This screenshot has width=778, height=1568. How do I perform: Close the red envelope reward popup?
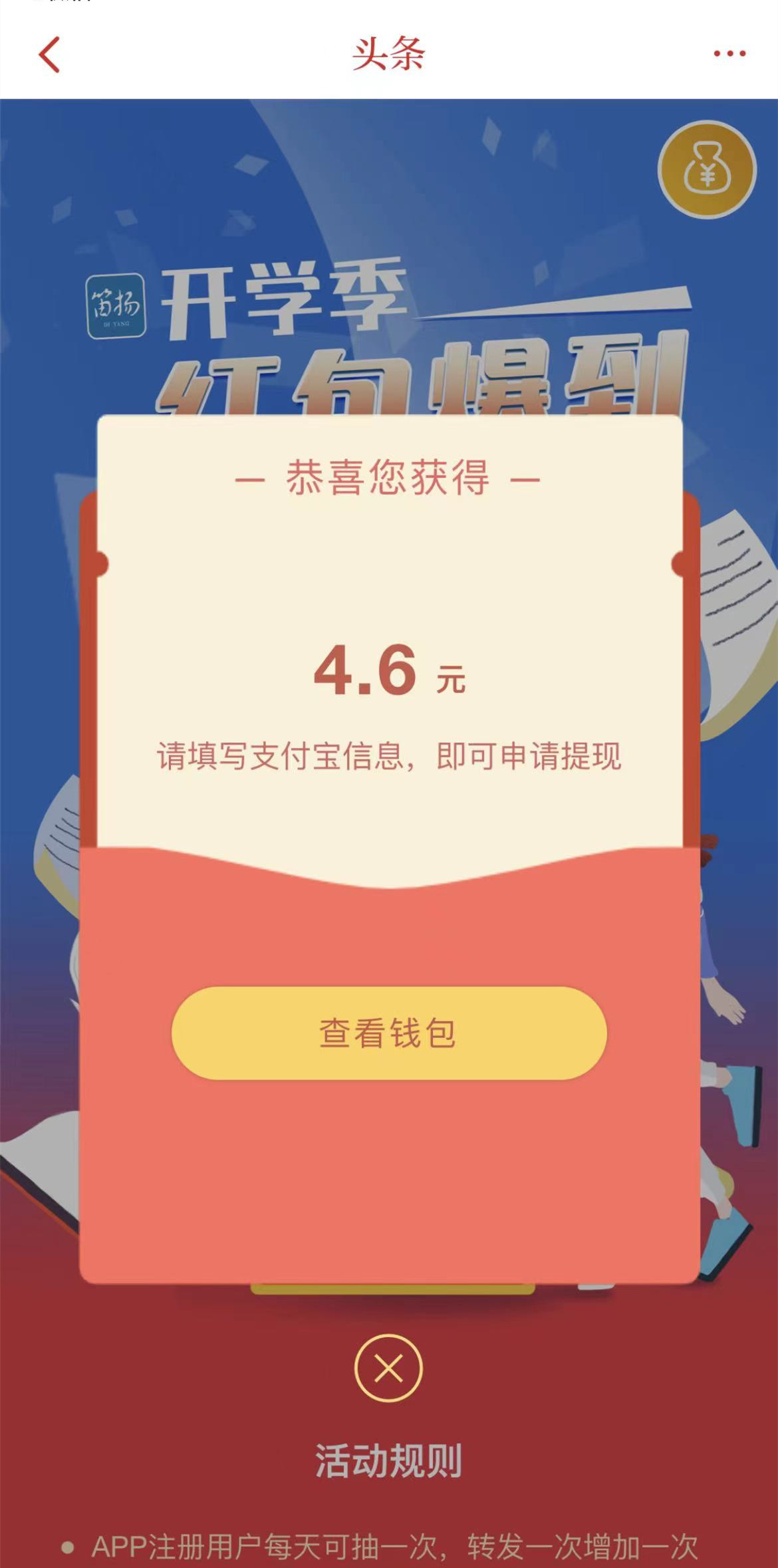click(x=388, y=1369)
